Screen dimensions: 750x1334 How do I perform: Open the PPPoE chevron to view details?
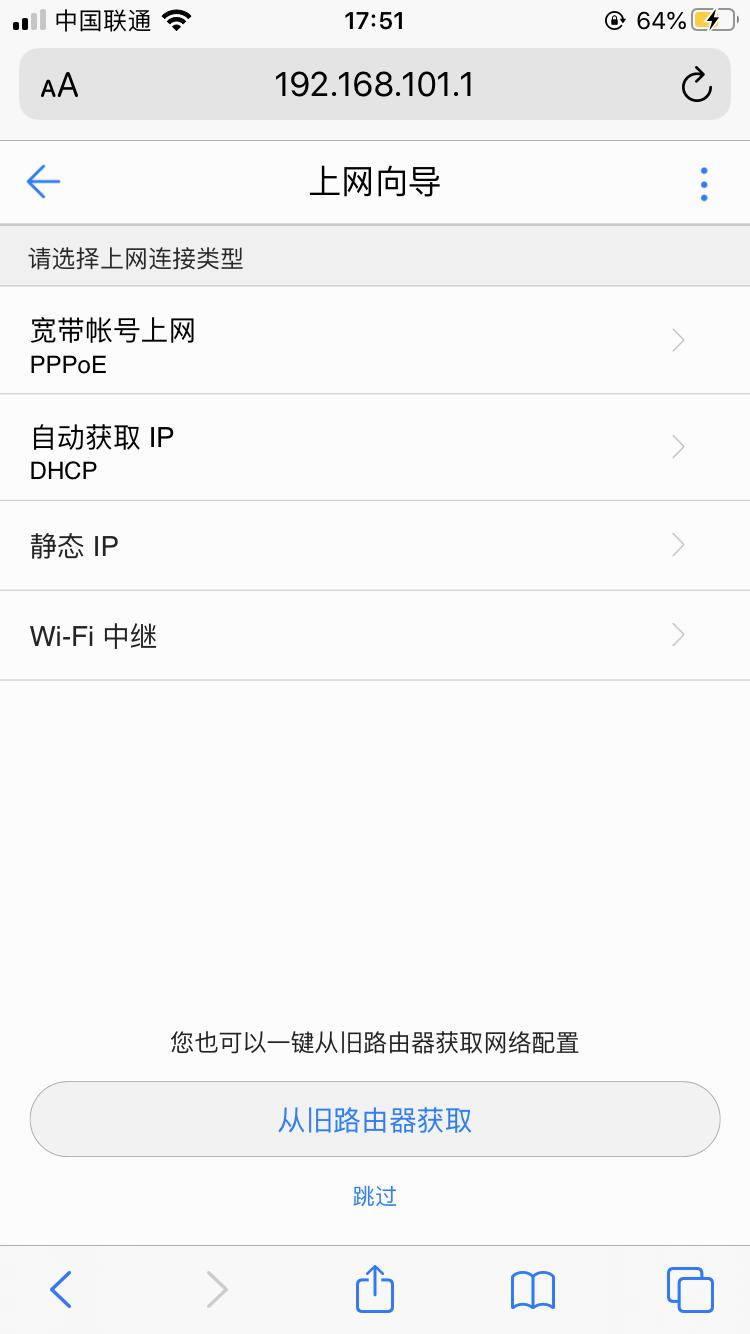pos(678,340)
